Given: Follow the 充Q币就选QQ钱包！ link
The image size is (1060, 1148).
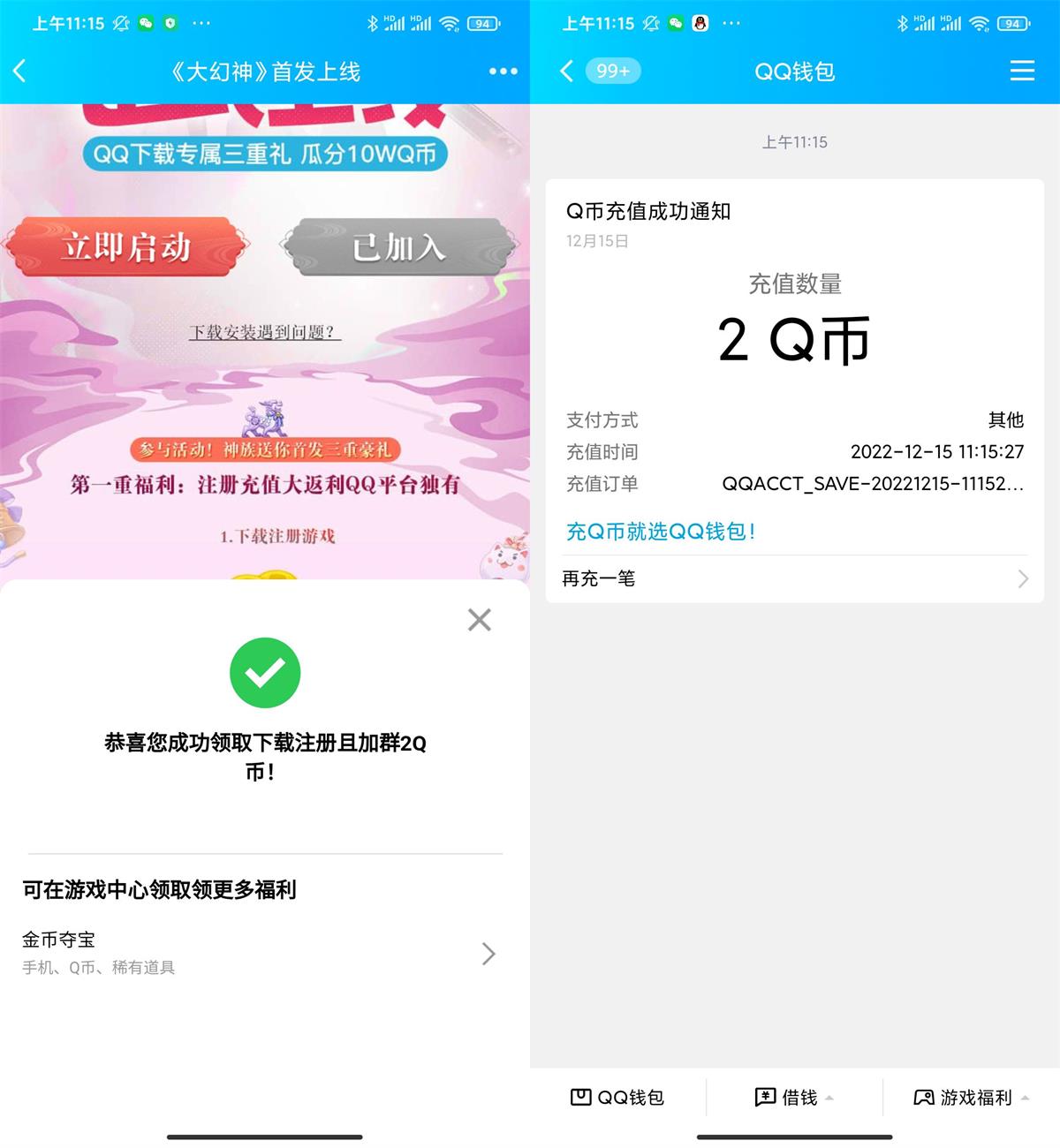Looking at the screenshot, I should pos(660,532).
